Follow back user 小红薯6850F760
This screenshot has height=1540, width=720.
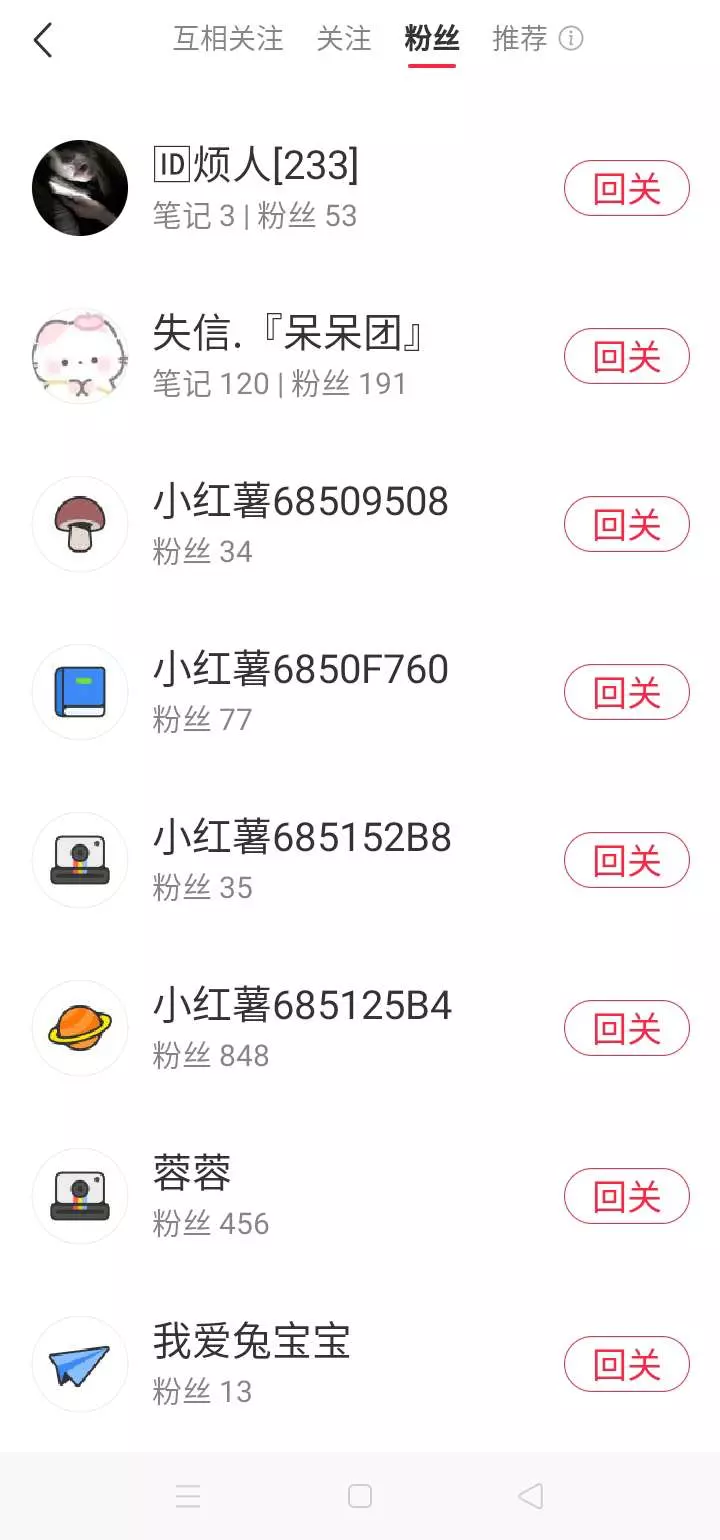626,692
